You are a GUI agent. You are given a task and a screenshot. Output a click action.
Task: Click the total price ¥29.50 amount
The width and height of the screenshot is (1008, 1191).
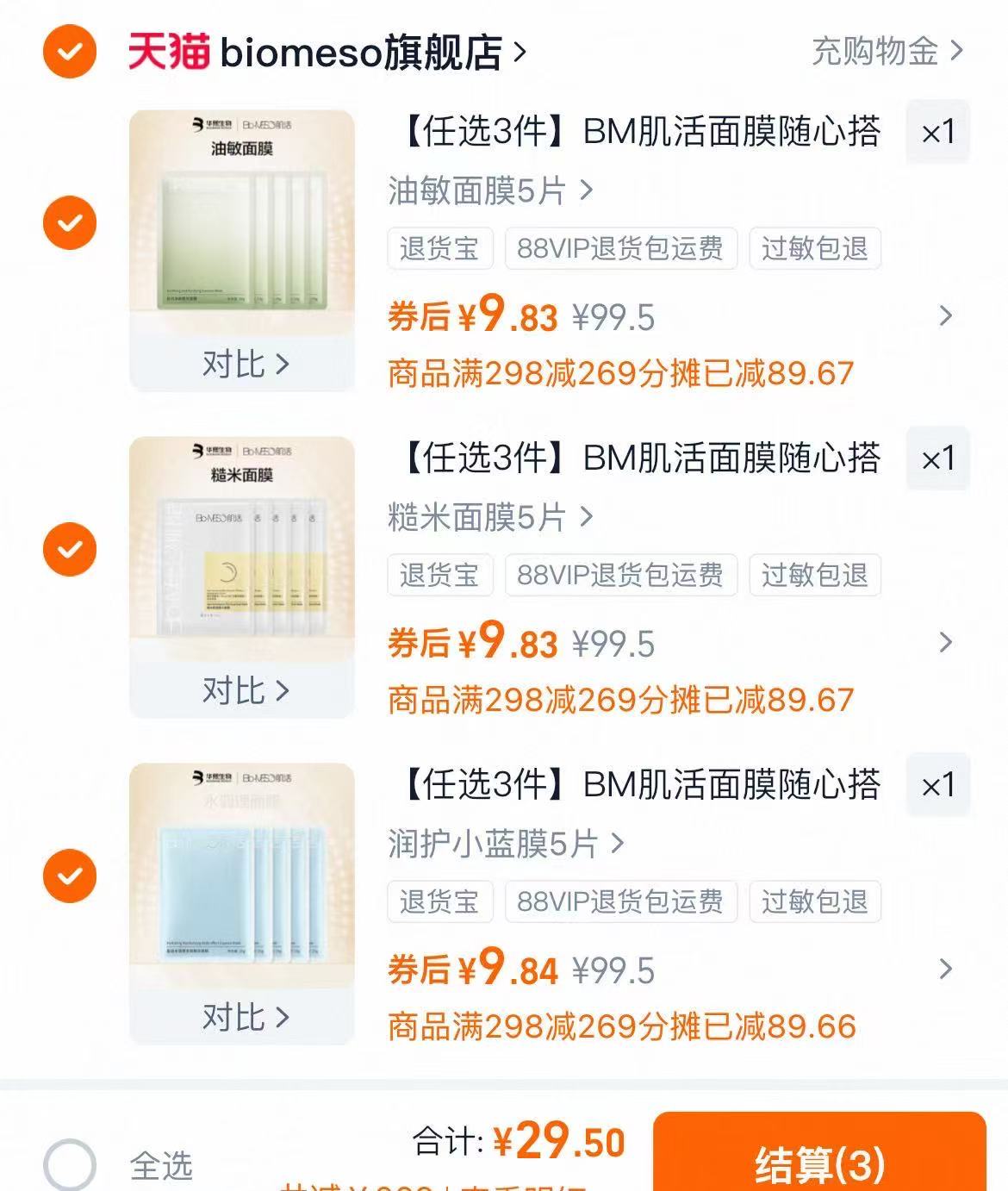[x=554, y=1140]
